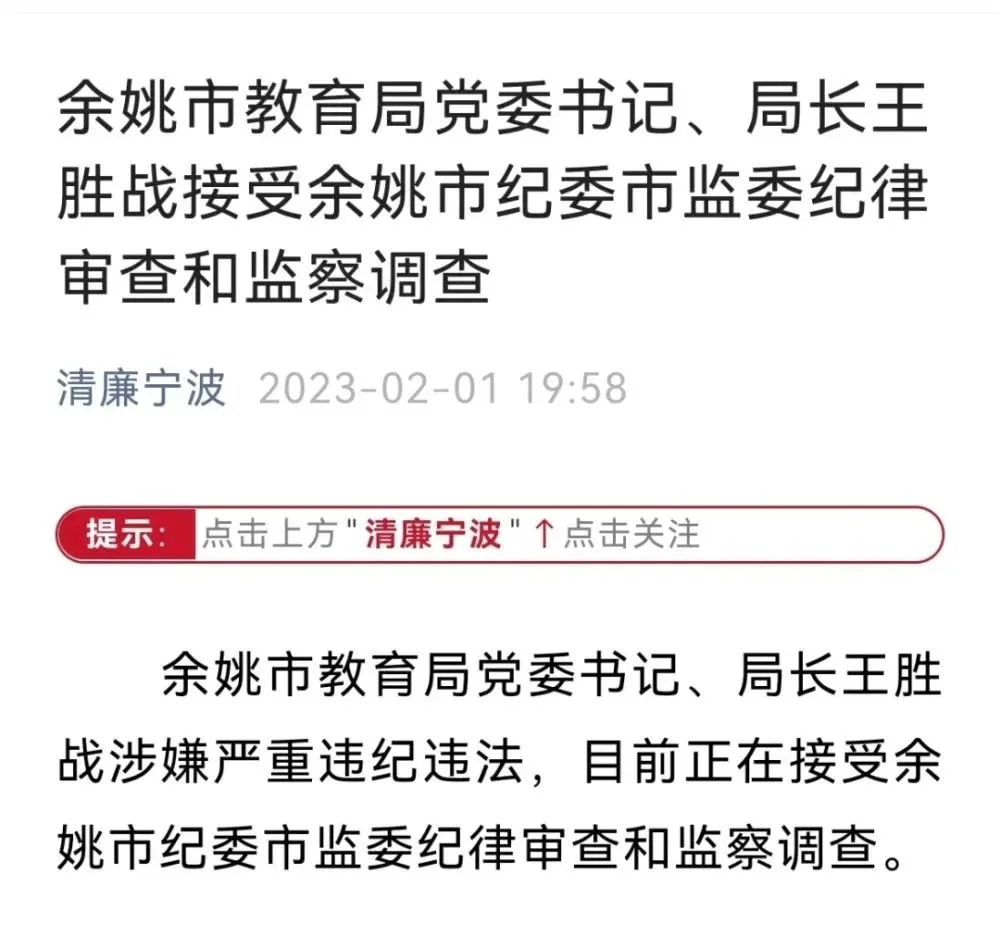Open the 清廉宁波 account link
This screenshot has height=949, width=1000.
(x=141, y=388)
